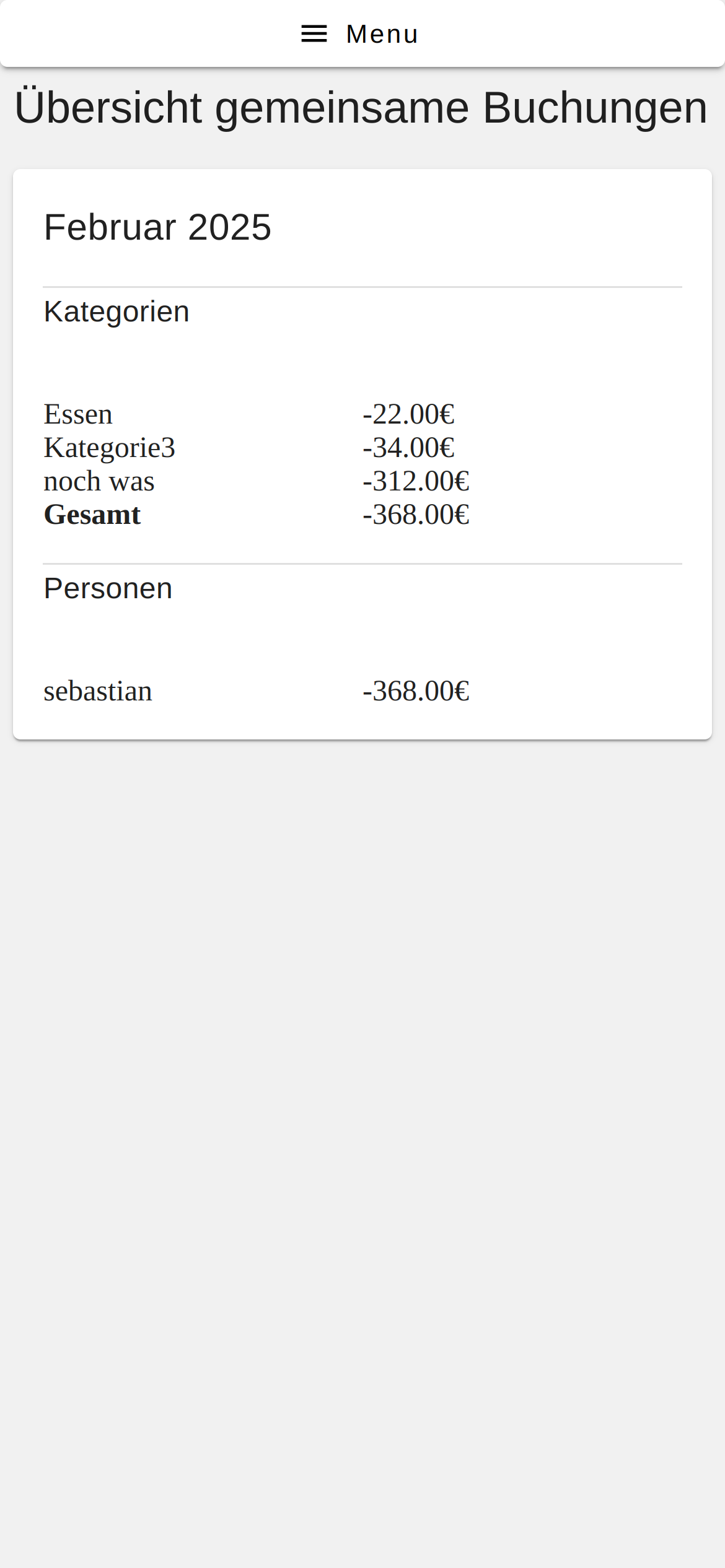Select the Kategorien section header
The width and height of the screenshot is (725, 1568).
(116, 311)
